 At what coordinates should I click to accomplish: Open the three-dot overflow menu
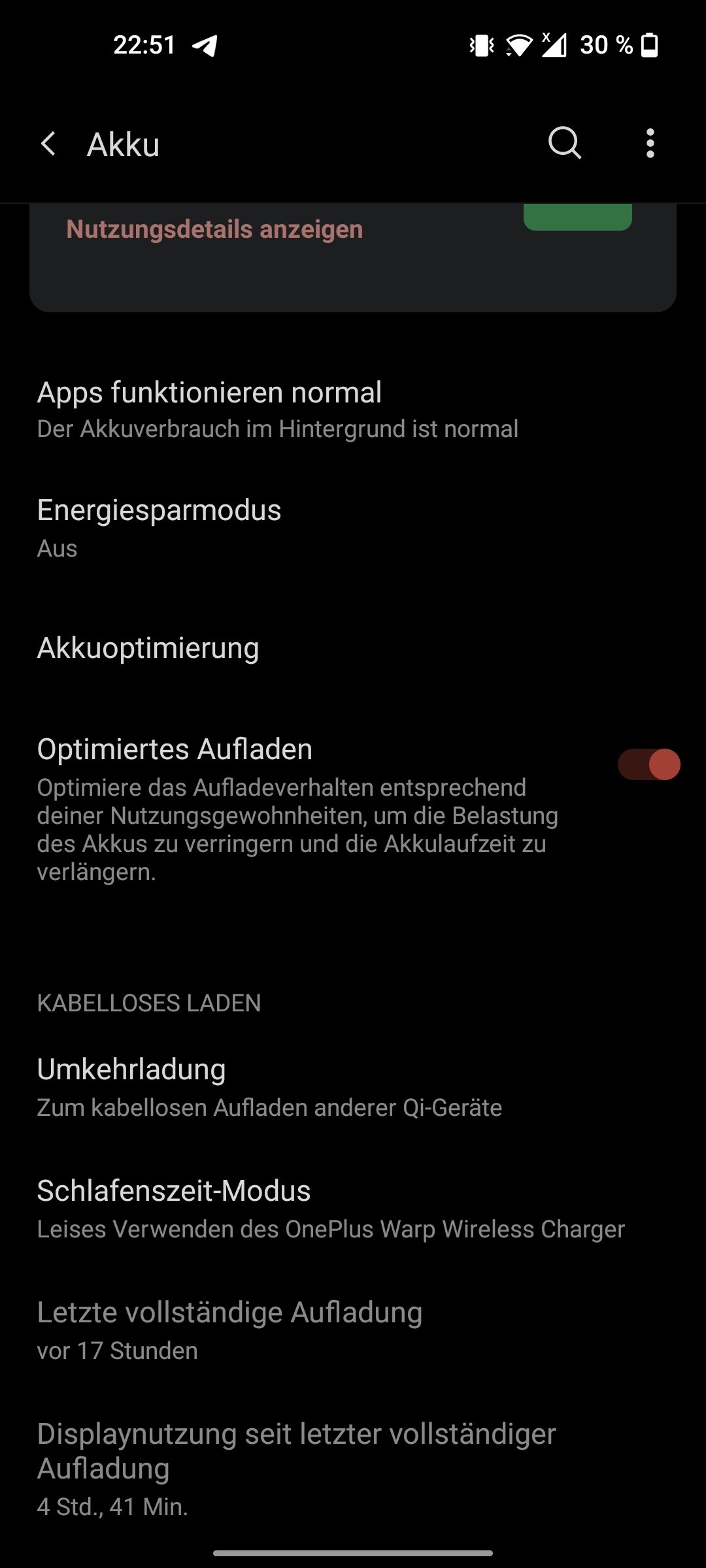click(x=650, y=143)
